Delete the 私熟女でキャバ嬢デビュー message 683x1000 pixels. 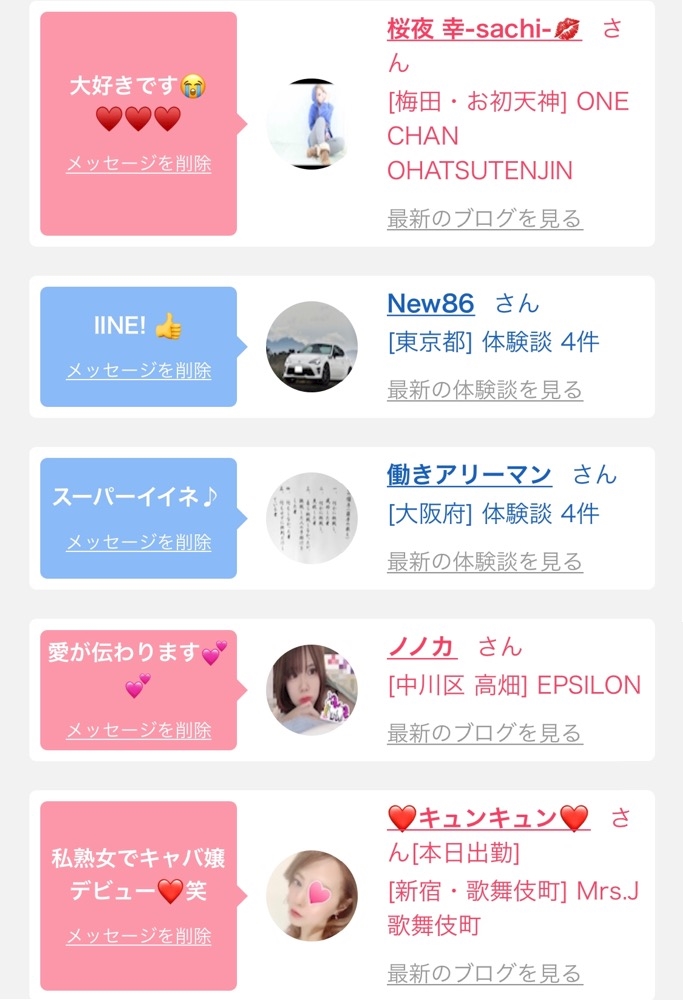[x=139, y=936]
